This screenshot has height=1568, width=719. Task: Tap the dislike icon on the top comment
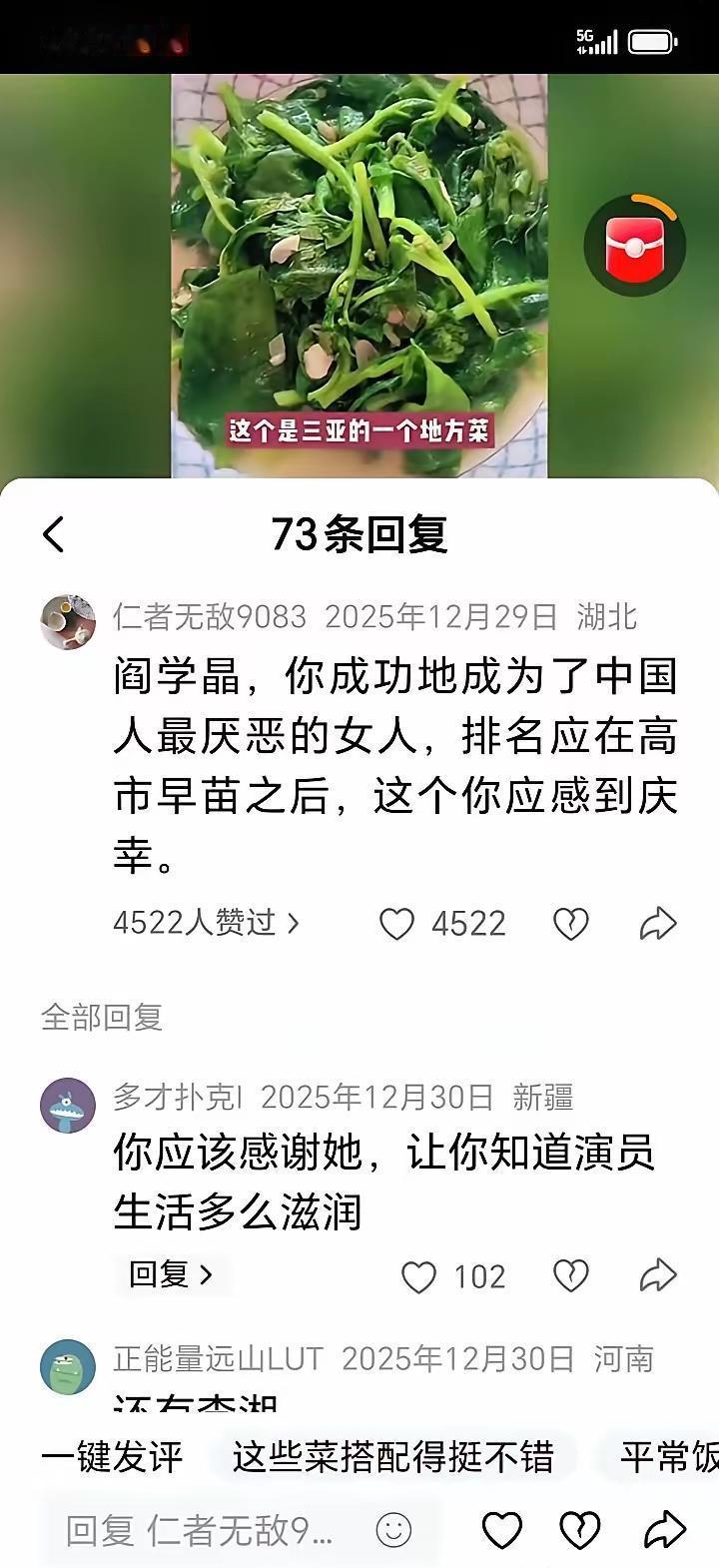[570, 924]
